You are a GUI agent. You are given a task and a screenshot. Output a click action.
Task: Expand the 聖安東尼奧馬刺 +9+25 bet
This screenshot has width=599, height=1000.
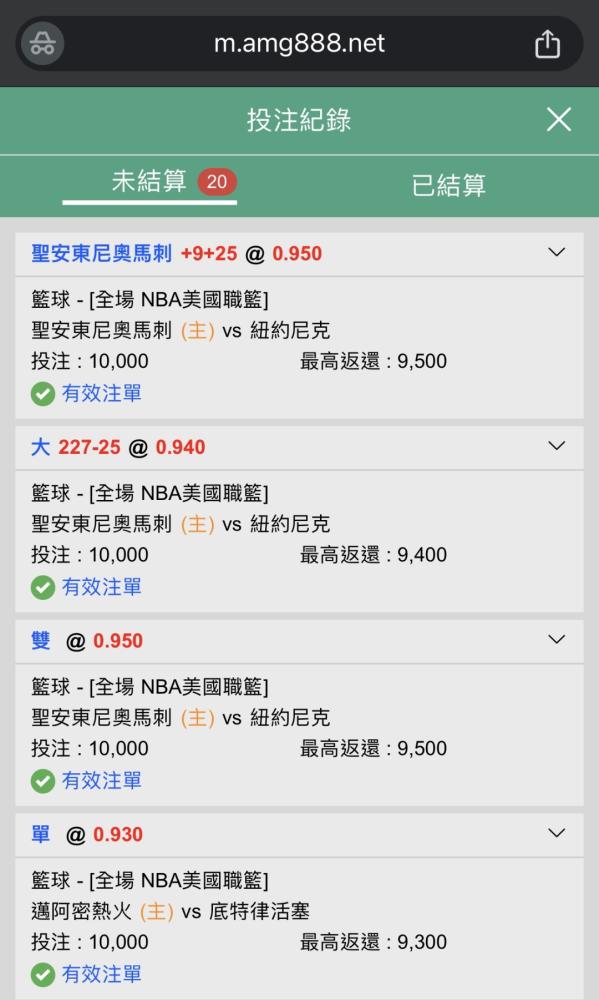pyautogui.click(x=556, y=253)
